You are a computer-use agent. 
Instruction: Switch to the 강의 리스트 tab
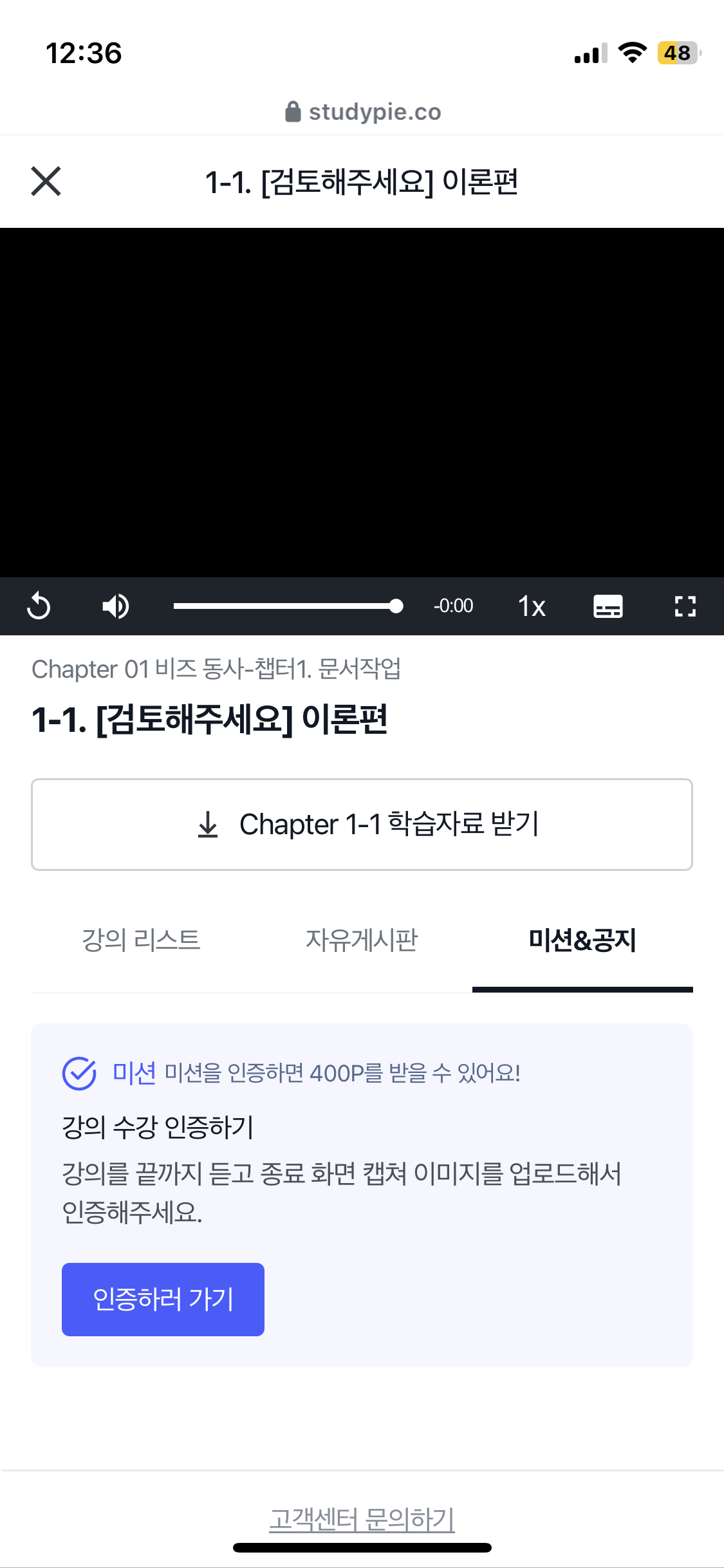pyautogui.click(x=141, y=940)
